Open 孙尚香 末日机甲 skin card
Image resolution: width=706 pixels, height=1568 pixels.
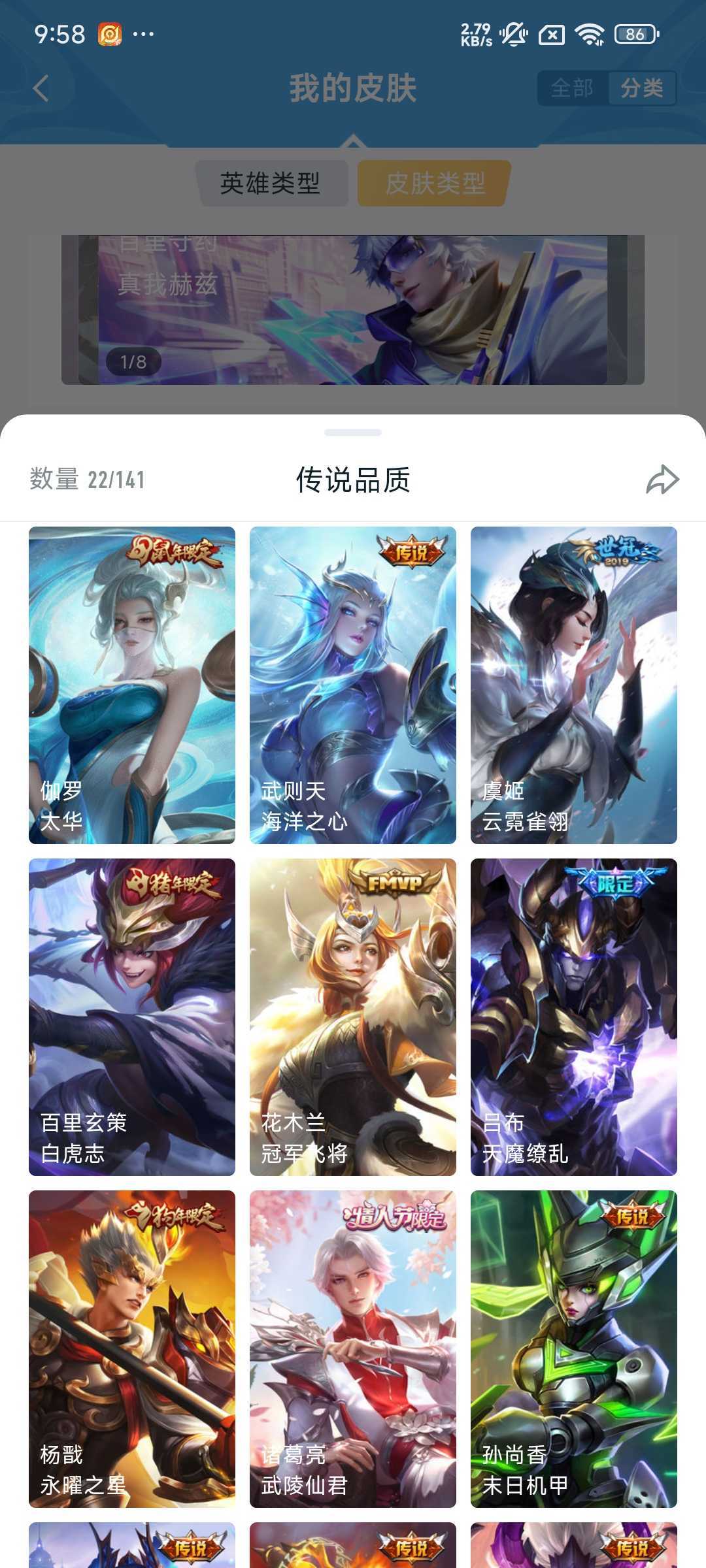[x=573, y=1348]
